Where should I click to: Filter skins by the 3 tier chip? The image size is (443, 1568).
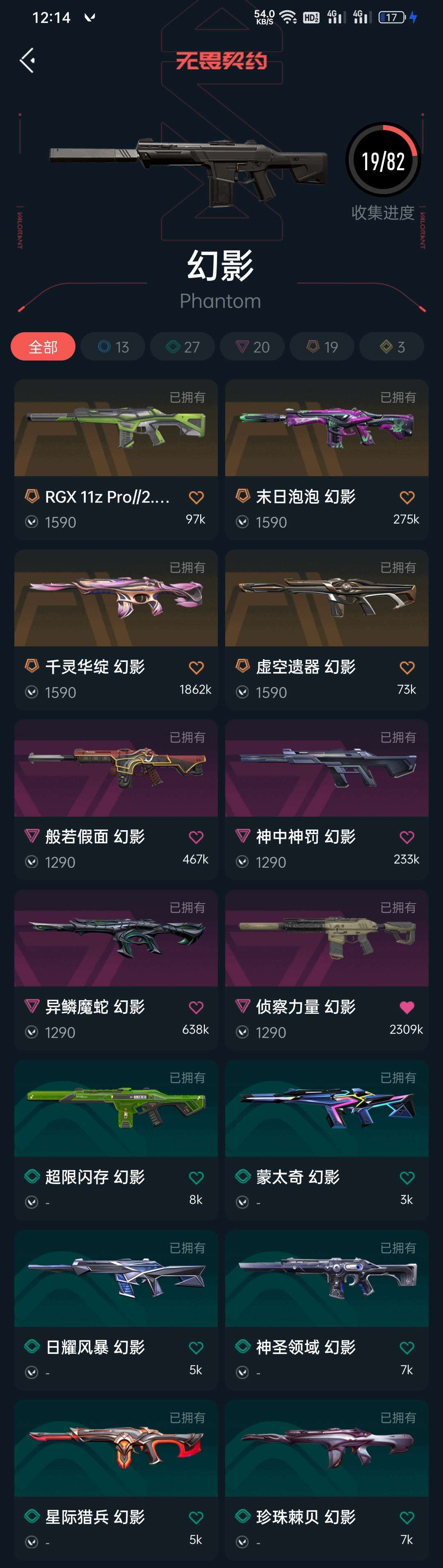point(392,347)
